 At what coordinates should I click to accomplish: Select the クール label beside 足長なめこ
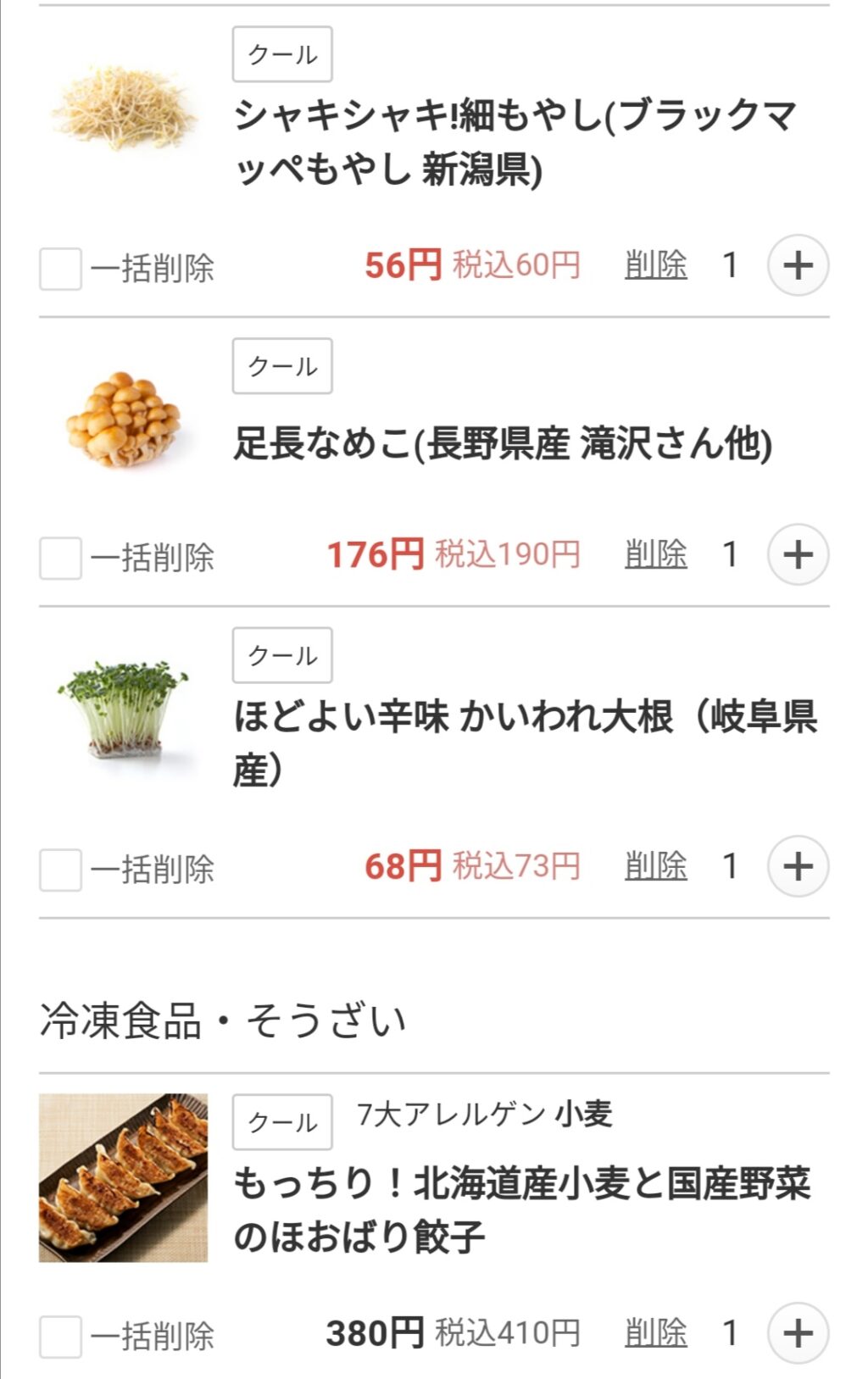coord(282,366)
